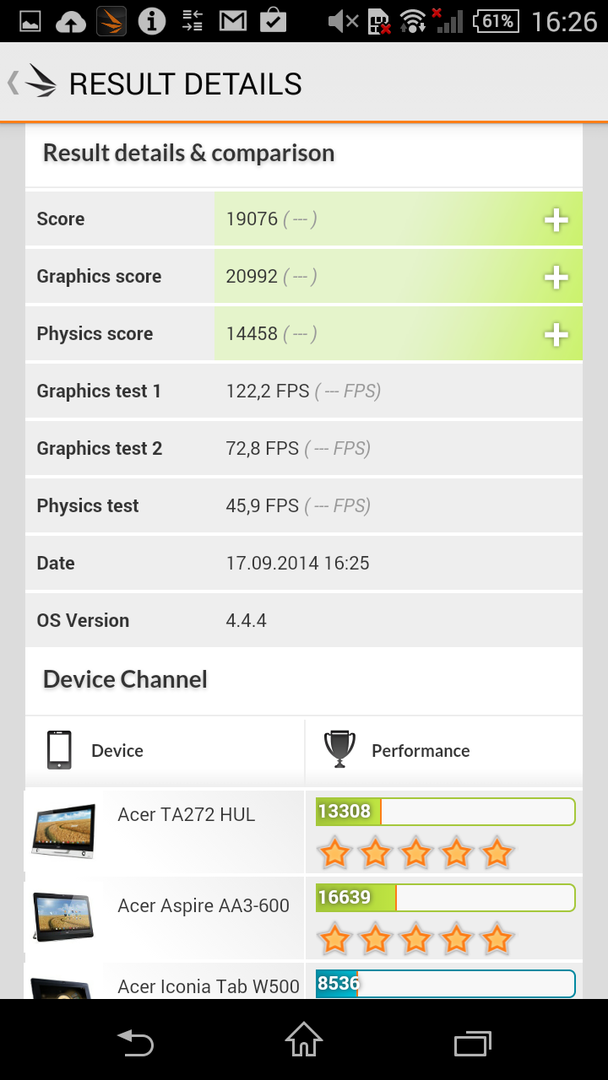608x1080 pixels.
Task: Expand the Physics score breakdown
Action: (x=556, y=334)
